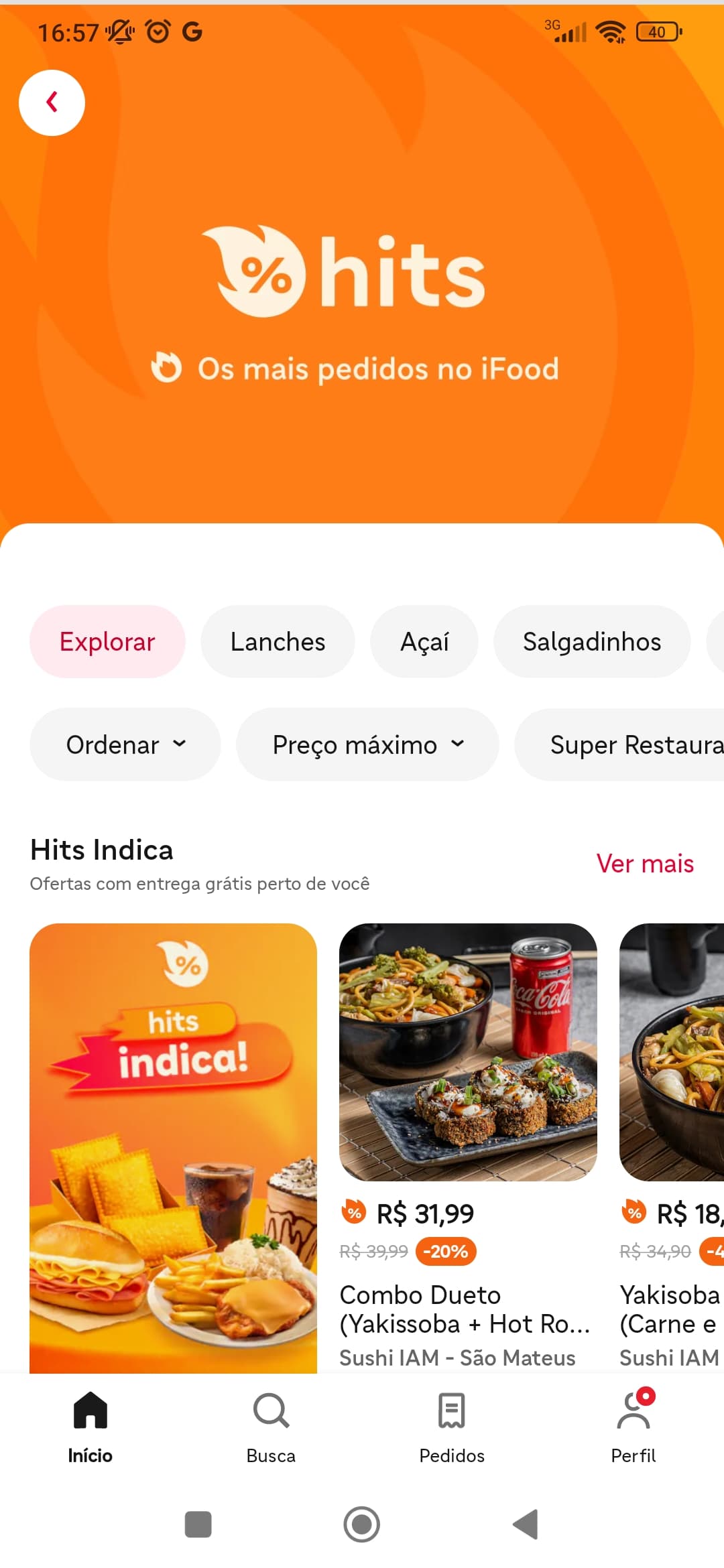Tap the system back button
The width and height of the screenshot is (724, 1568).
pos(526,1524)
